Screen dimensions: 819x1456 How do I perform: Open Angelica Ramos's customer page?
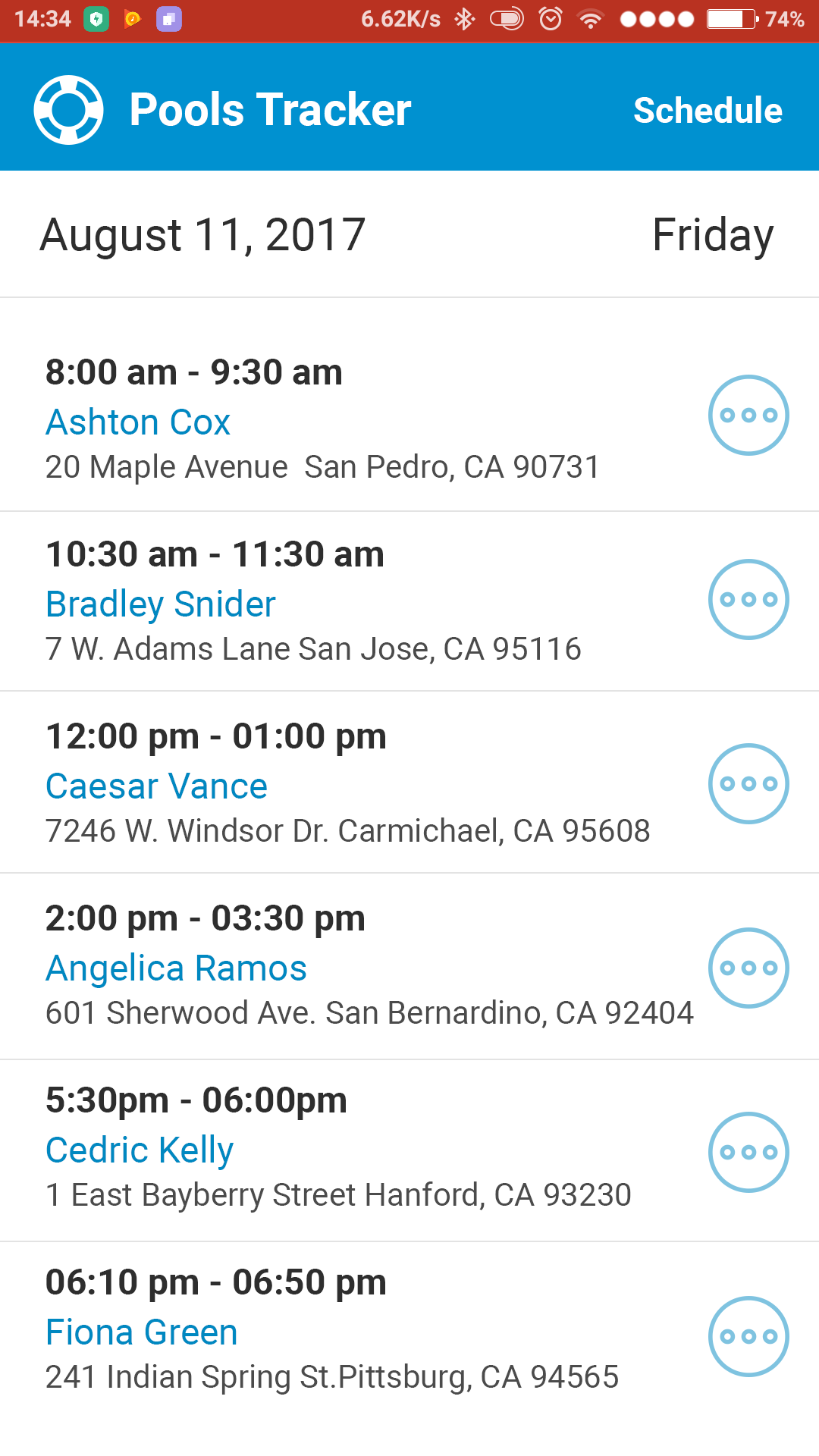click(x=176, y=968)
